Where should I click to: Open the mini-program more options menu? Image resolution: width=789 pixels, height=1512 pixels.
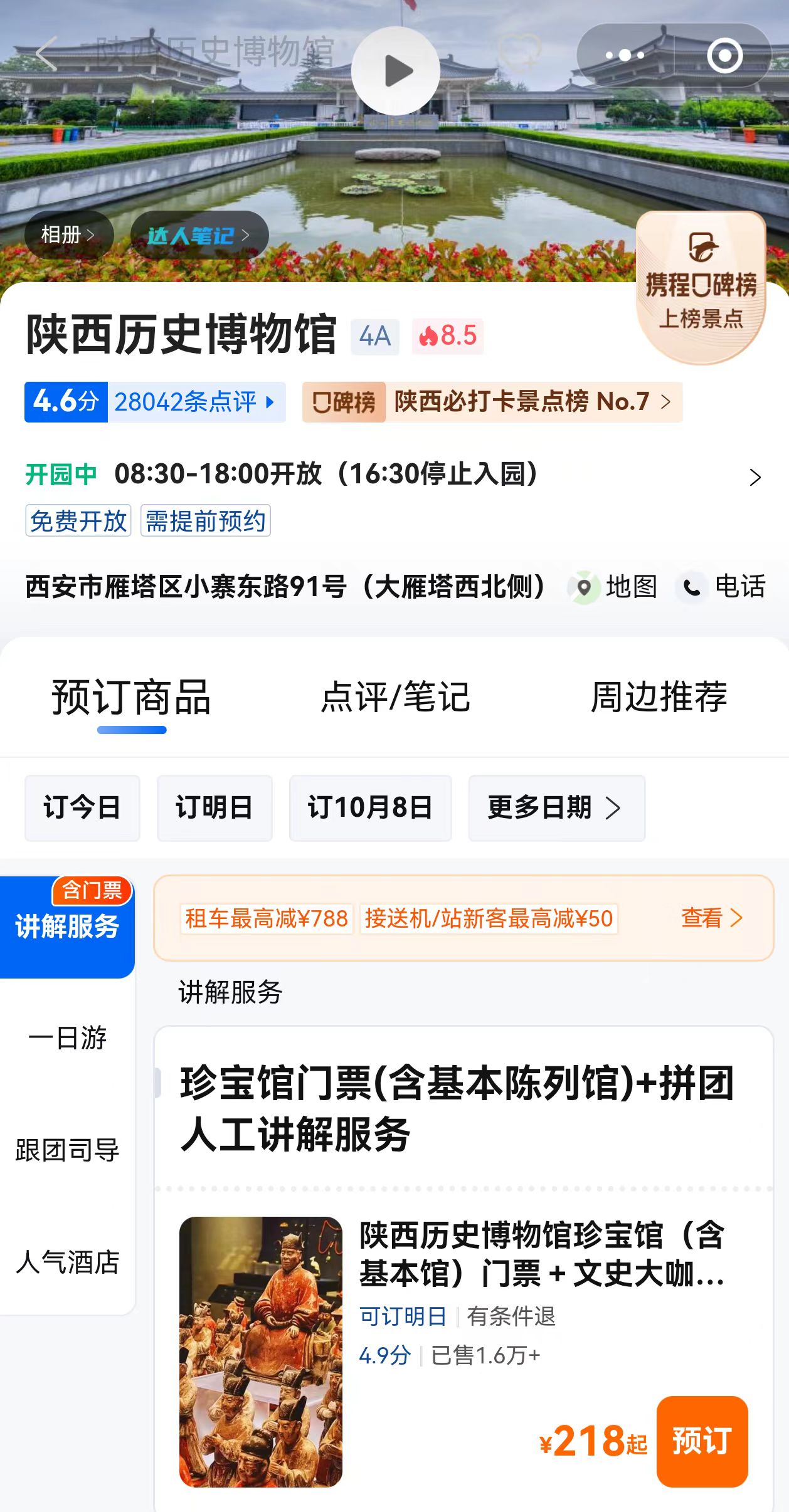(x=625, y=55)
